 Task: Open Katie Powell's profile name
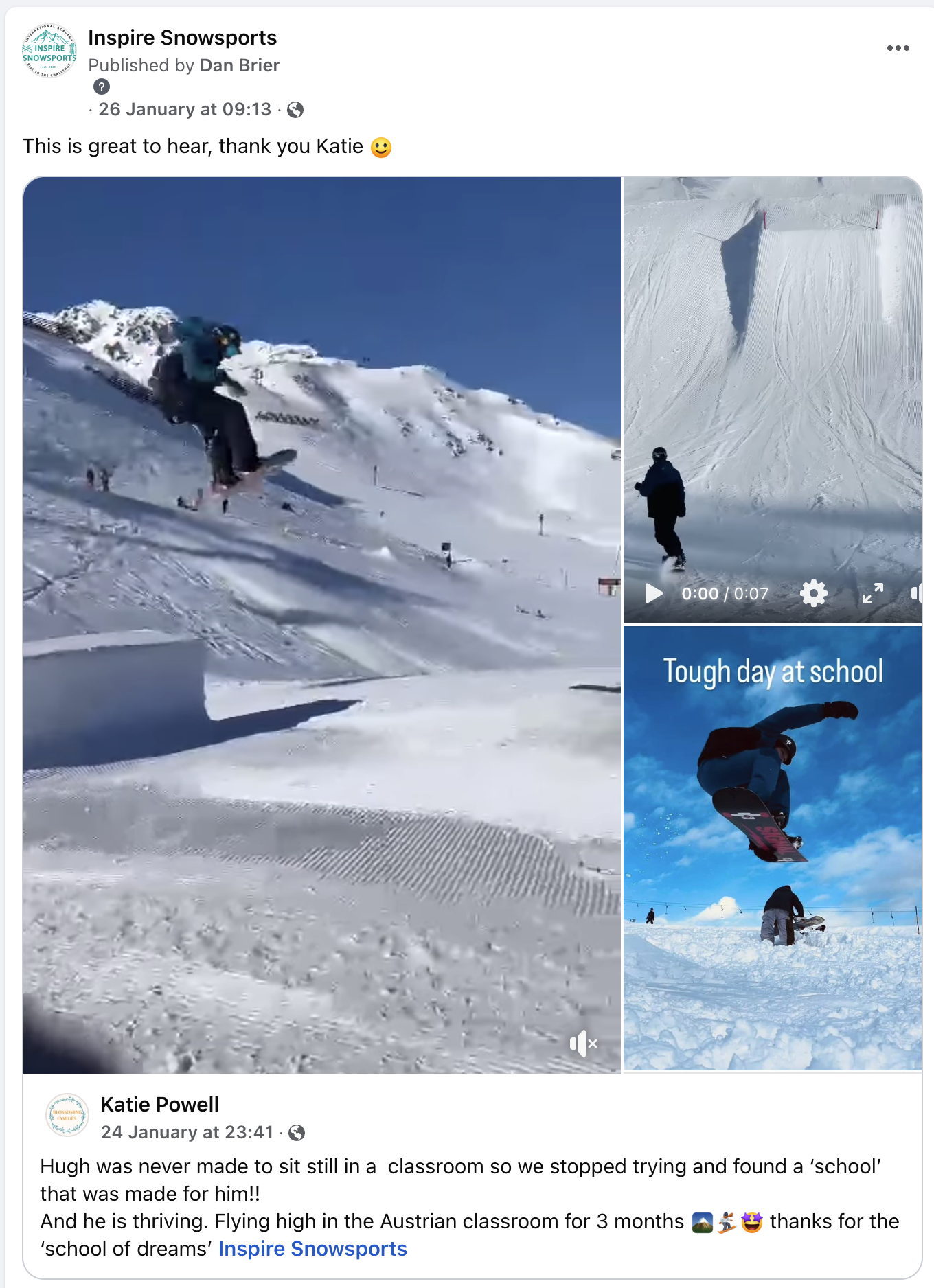point(159,1105)
